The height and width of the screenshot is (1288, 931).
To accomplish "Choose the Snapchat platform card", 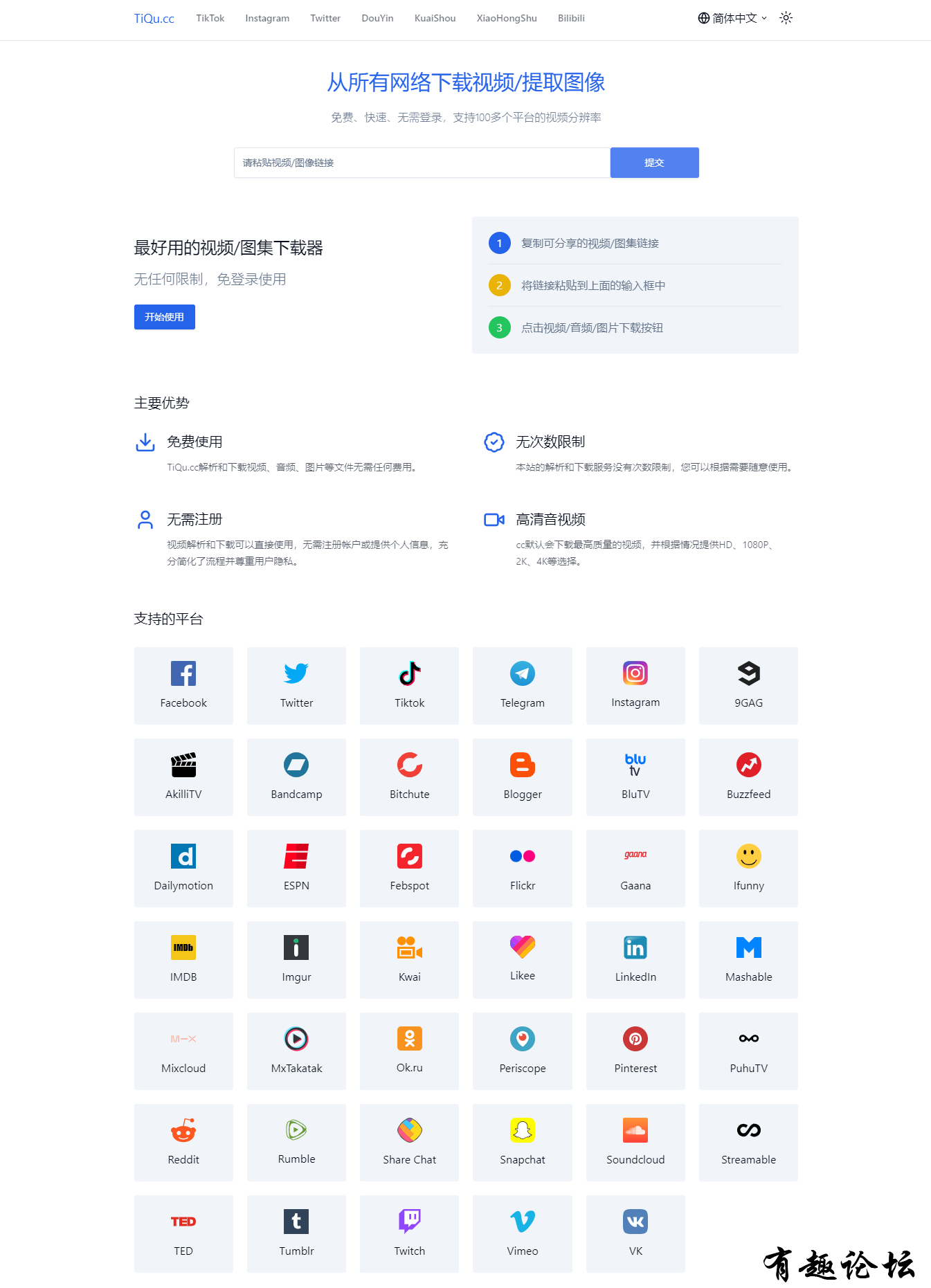I will tap(523, 1143).
